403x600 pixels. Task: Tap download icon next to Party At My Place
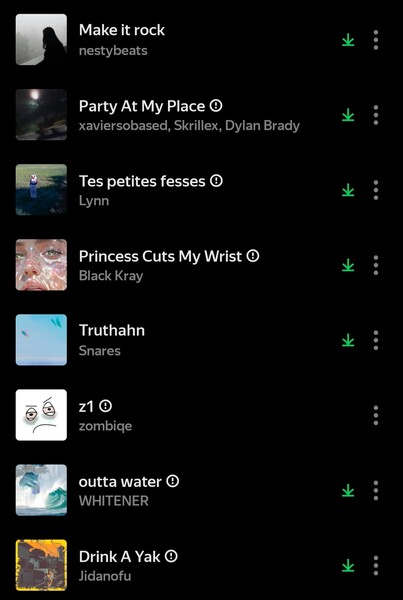tap(348, 115)
